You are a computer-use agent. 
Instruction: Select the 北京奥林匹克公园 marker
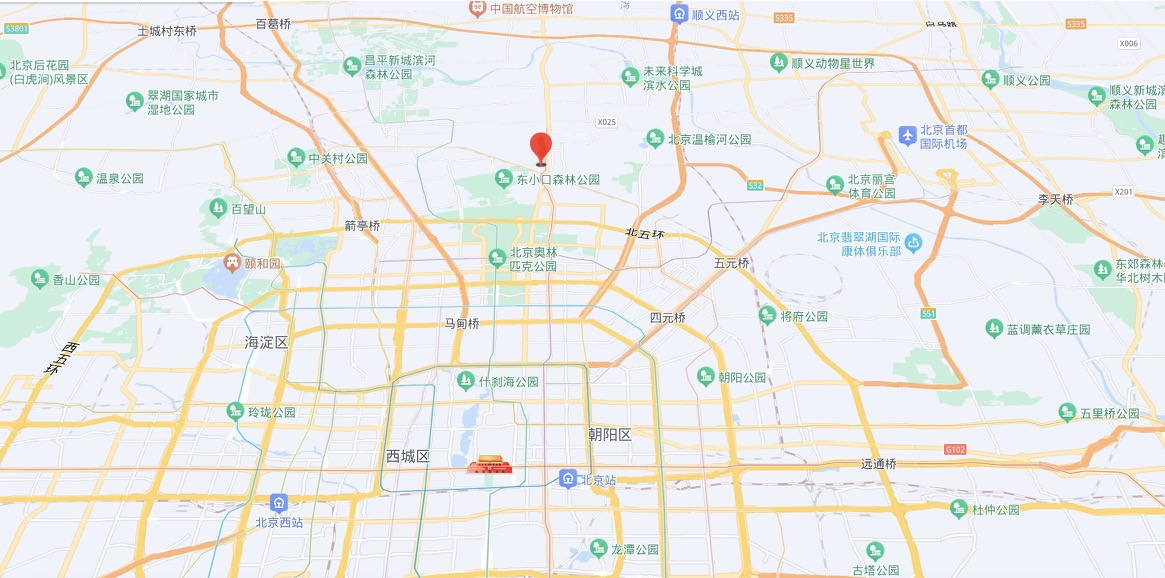[497, 259]
